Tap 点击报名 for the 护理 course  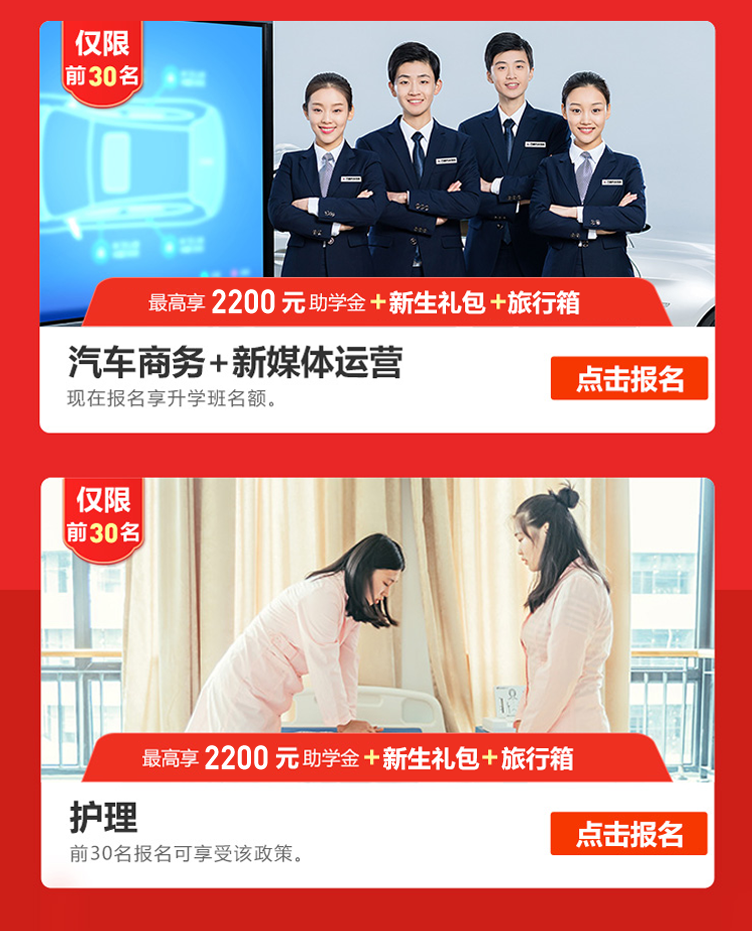click(629, 833)
